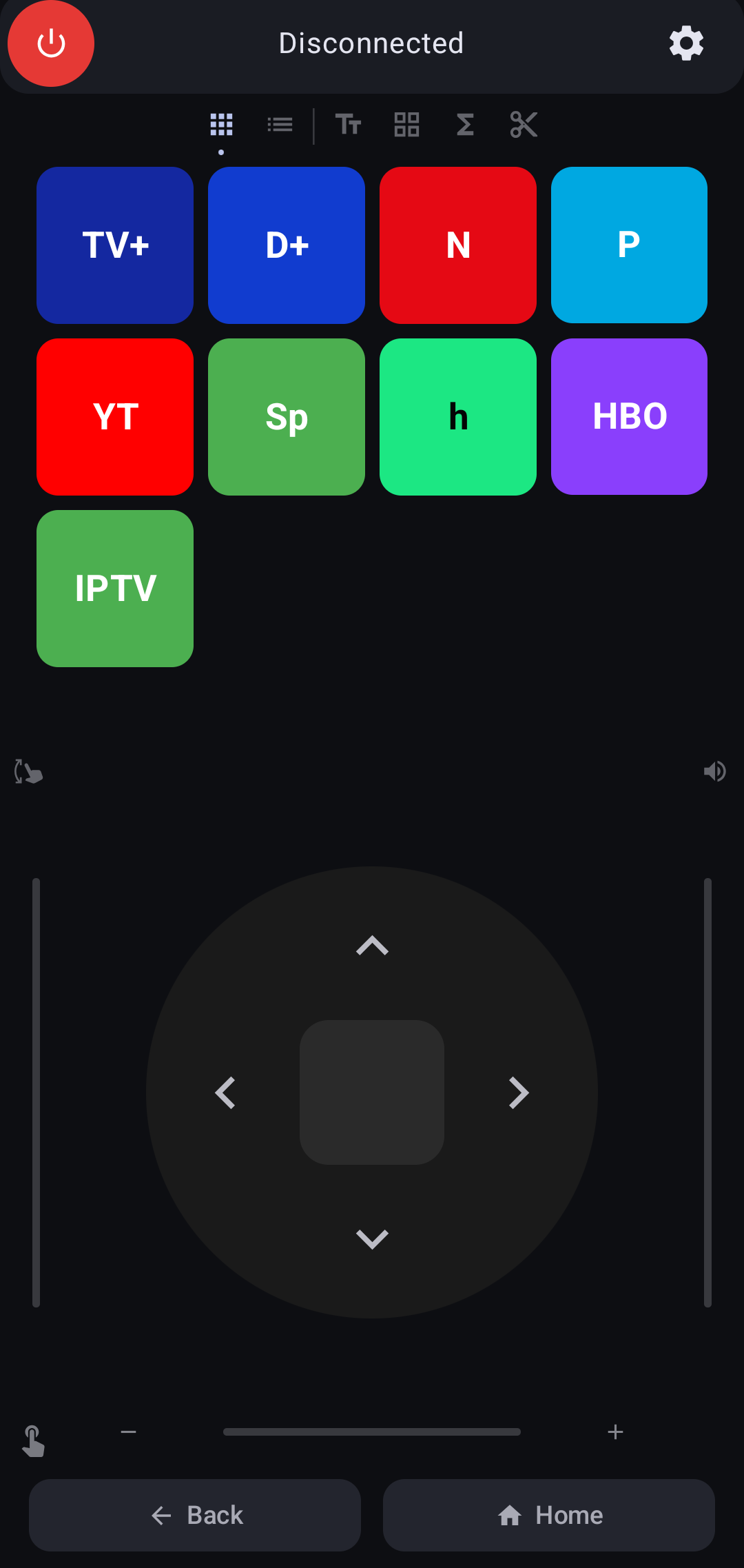Go back using the Back button

[194, 1516]
